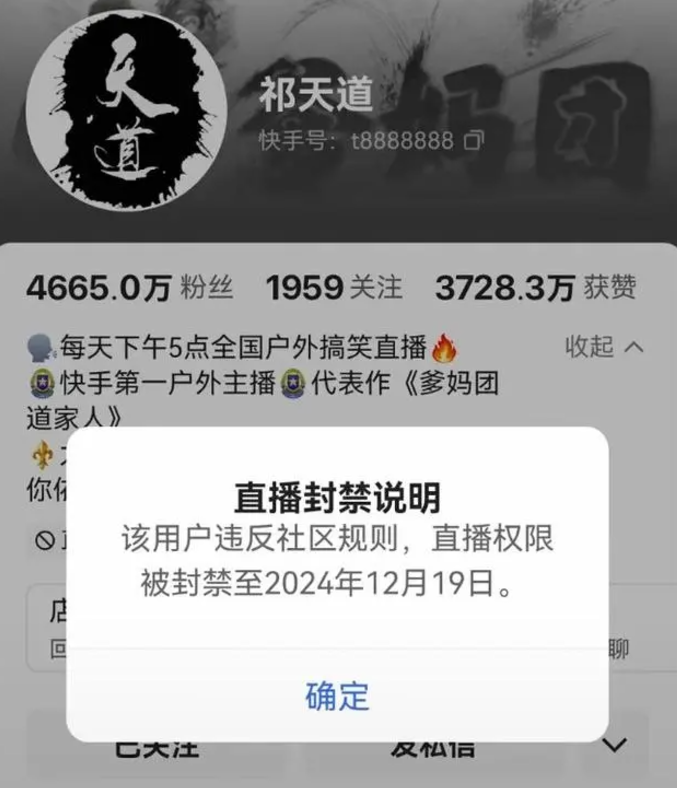Confirm the live ban notice with 确定

[x=337, y=696]
